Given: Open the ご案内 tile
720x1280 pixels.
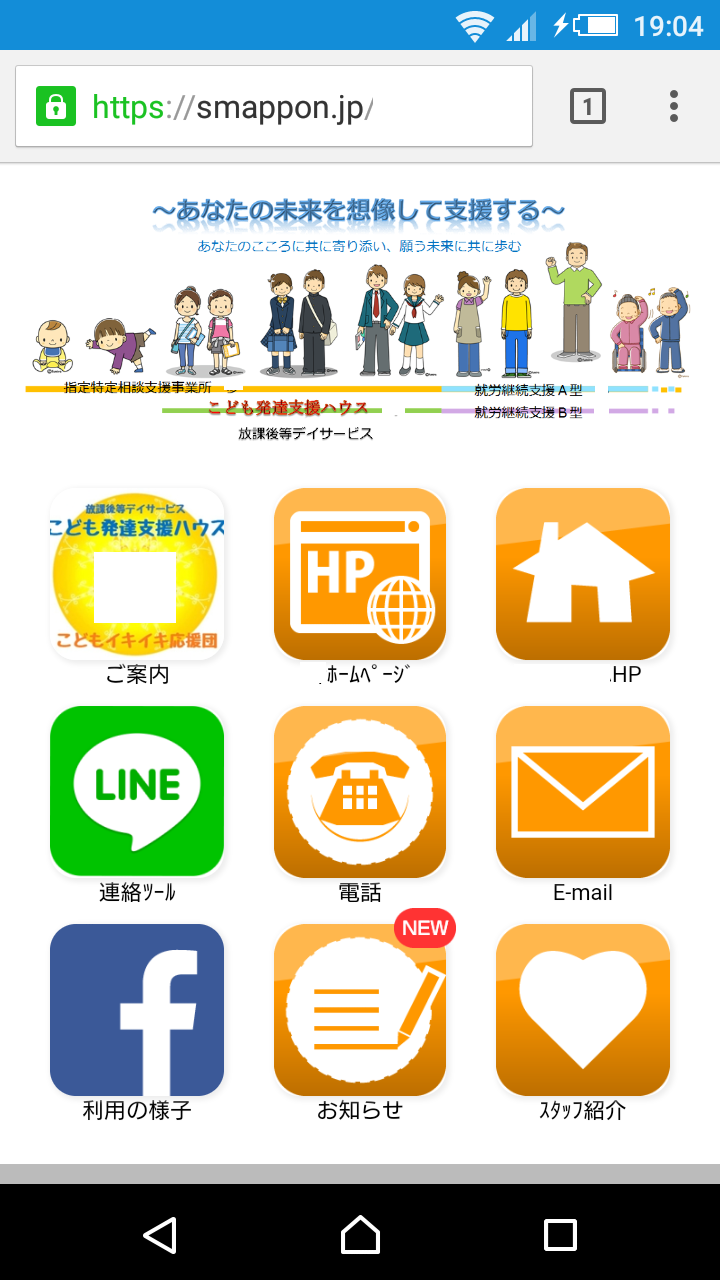Looking at the screenshot, I should pyautogui.click(x=137, y=574).
